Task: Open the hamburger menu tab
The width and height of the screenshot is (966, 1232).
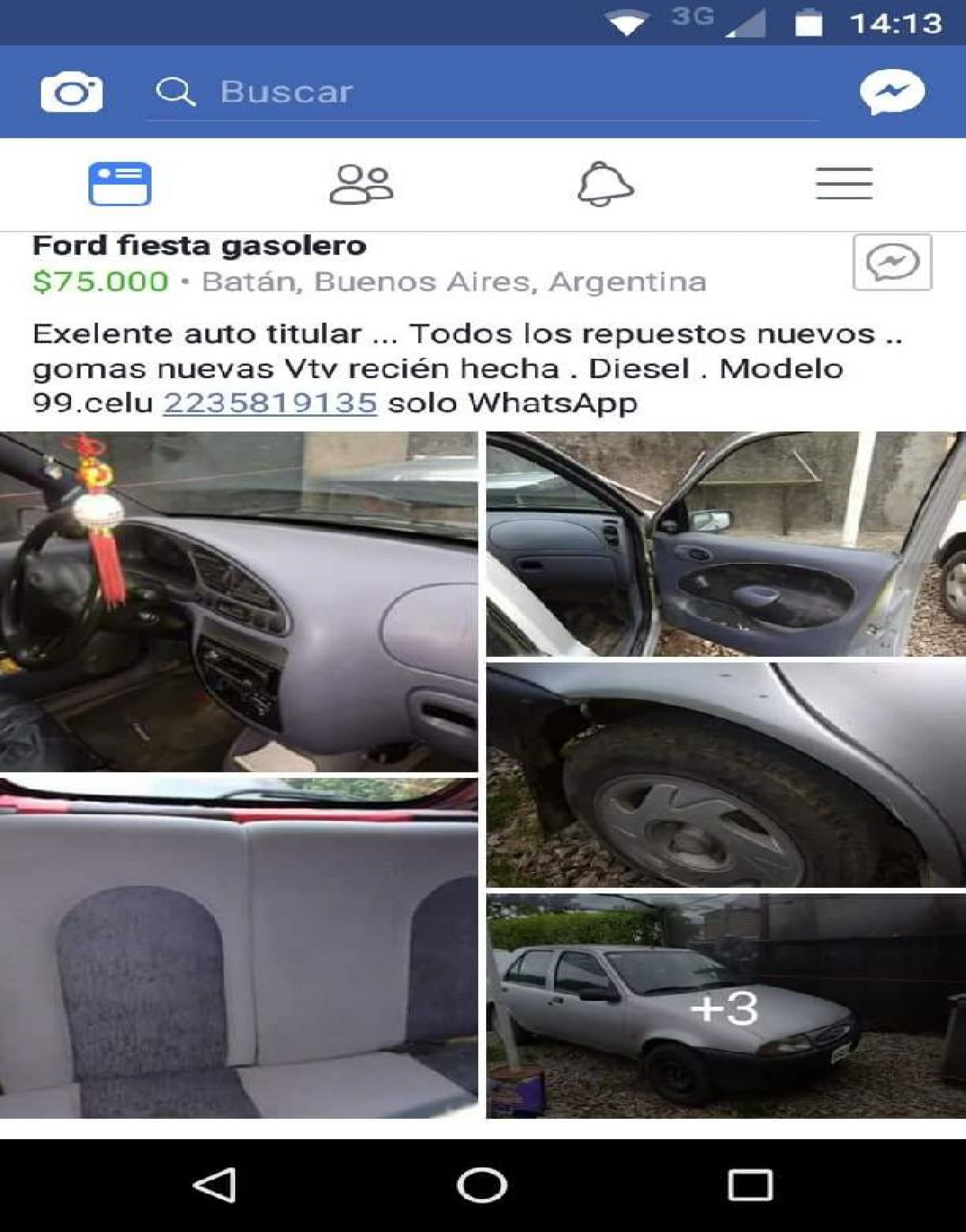Action: [x=844, y=184]
